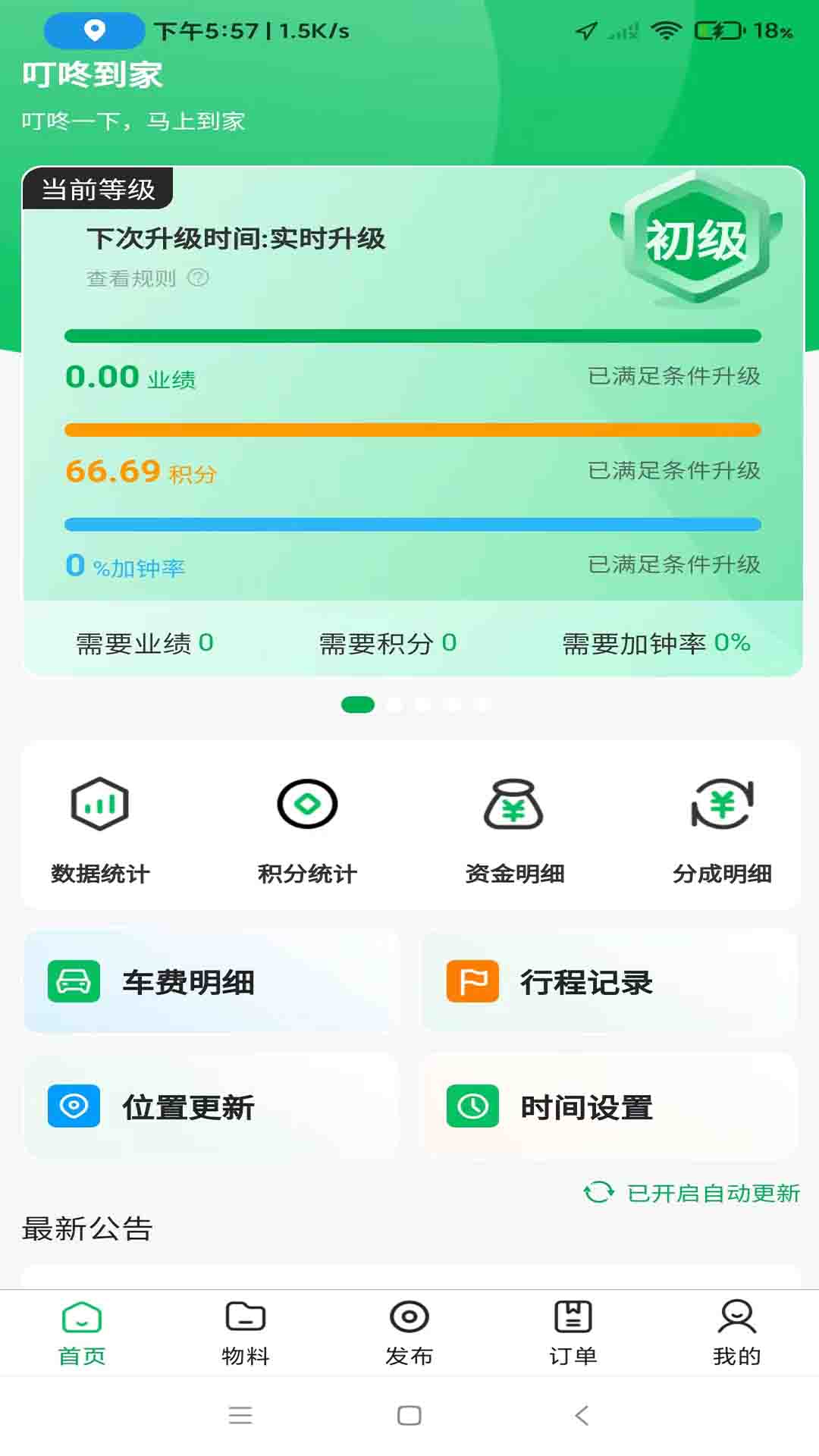The width and height of the screenshot is (819, 1456).
Task: Open 行程记录 trip records card
Action: (610, 982)
